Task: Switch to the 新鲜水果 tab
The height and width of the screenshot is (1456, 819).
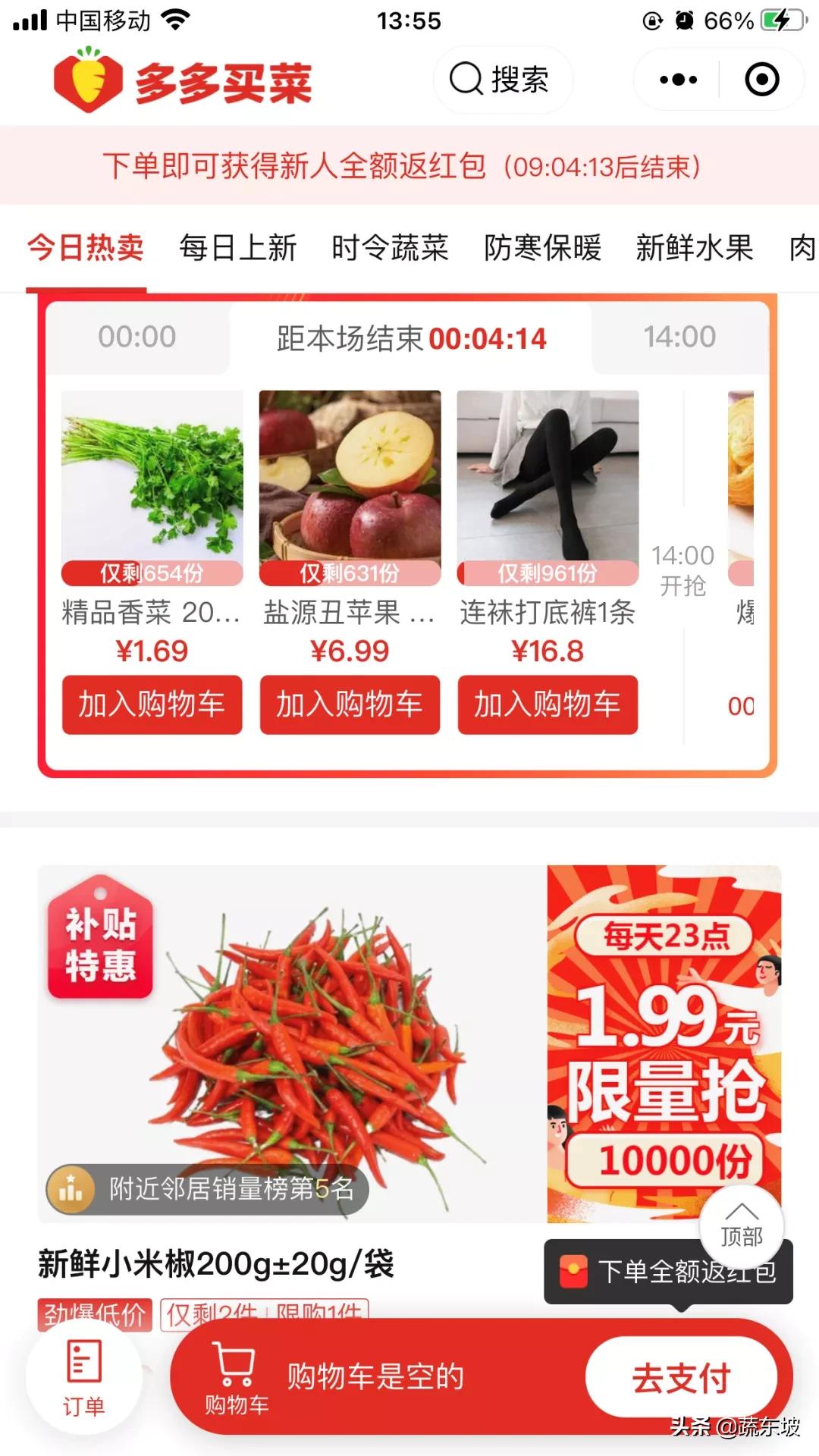Action: (692, 249)
